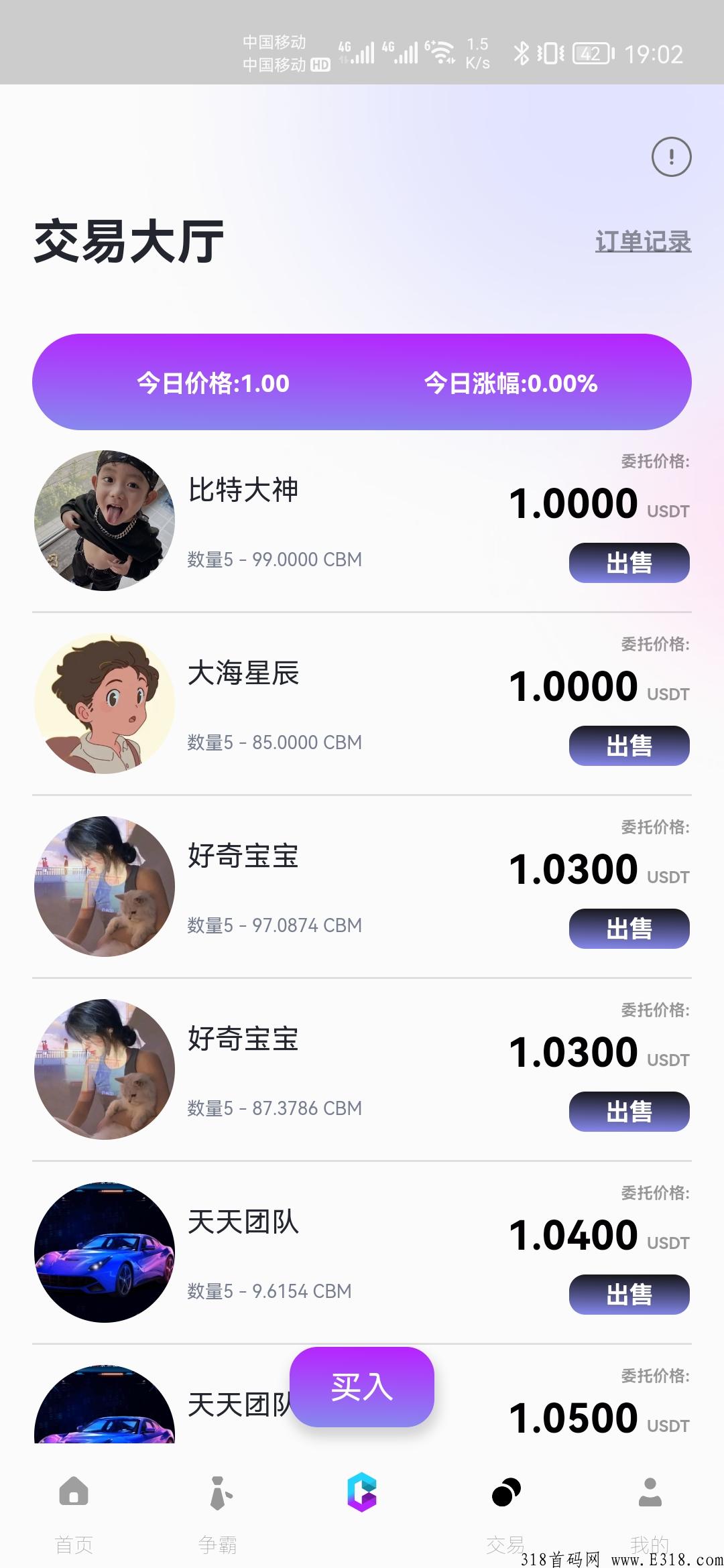Open the center logo tab in the bottom bar

point(362,1492)
